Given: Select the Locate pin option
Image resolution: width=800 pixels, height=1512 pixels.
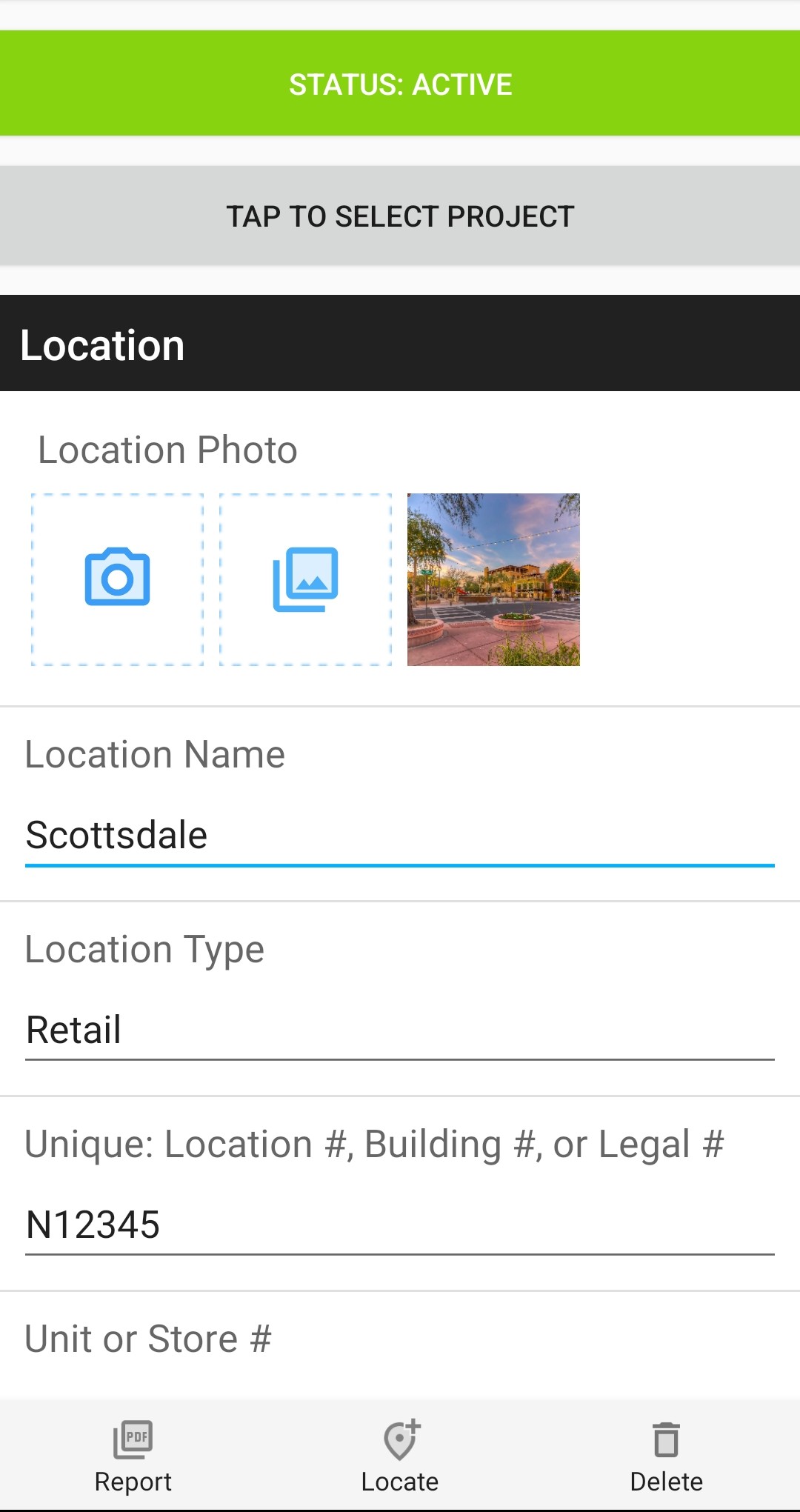Looking at the screenshot, I should pyautogui.click(x=400, y=1456).
